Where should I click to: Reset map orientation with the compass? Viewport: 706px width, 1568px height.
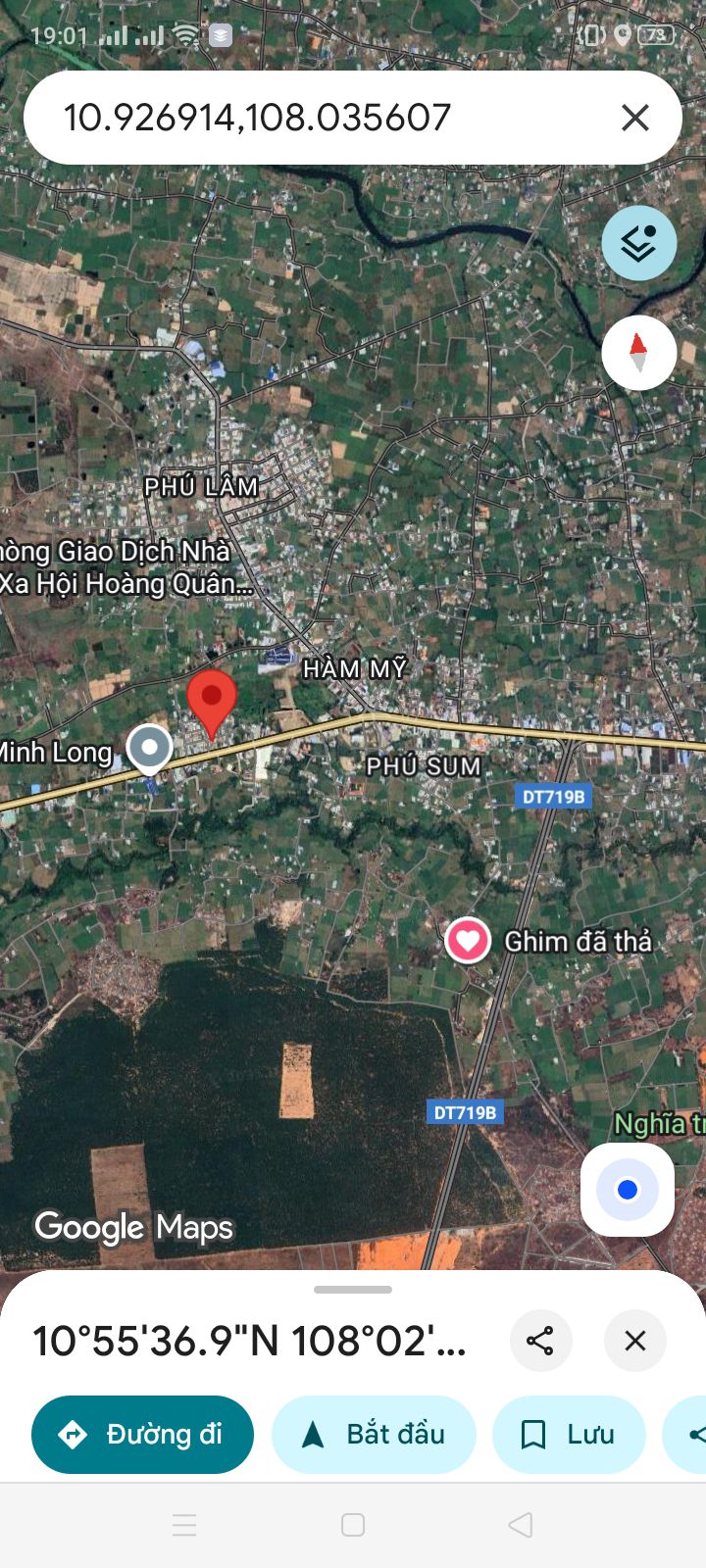[x=638, y=353]
